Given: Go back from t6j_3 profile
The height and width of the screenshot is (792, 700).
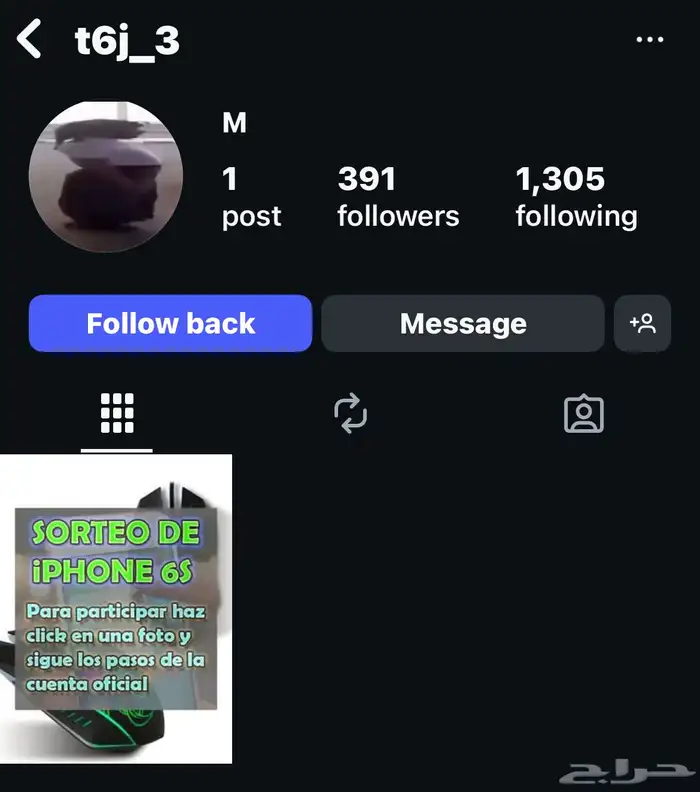Looking at the screenshot, I should click(30, 40).
